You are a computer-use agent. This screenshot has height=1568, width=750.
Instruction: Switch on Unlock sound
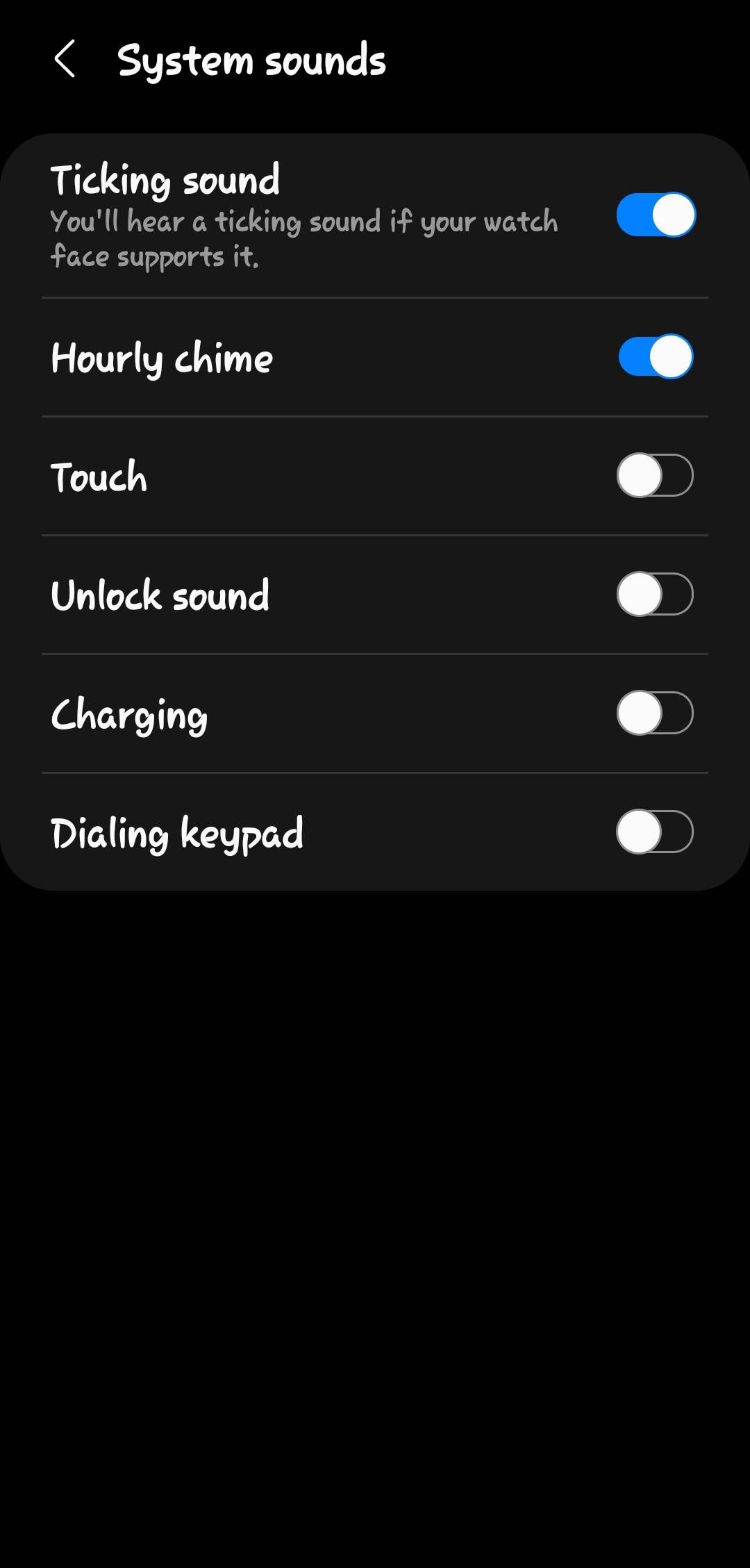point(655,595)
